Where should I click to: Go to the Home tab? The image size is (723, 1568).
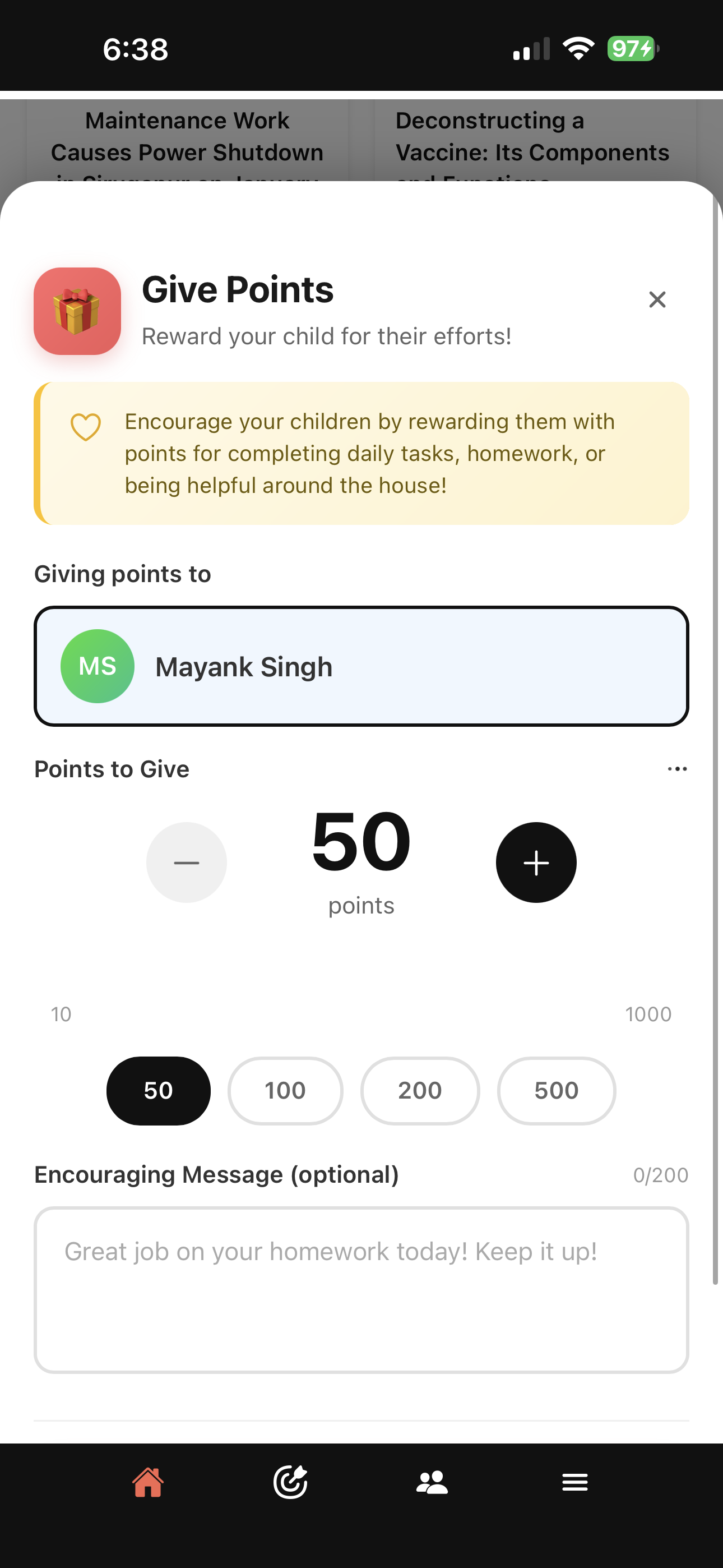click(148, 1482)
